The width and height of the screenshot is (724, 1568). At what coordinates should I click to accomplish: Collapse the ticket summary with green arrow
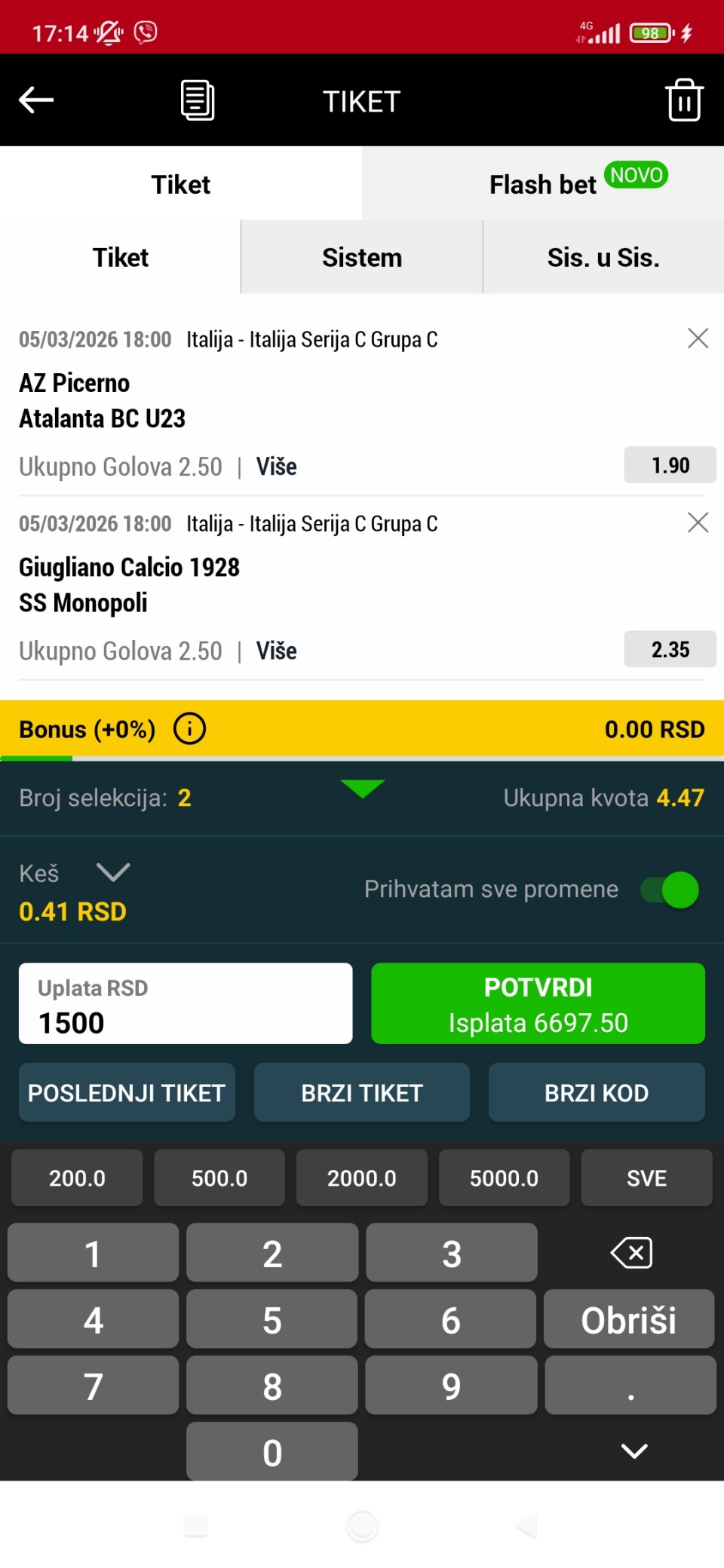click(x=363, y=789)
